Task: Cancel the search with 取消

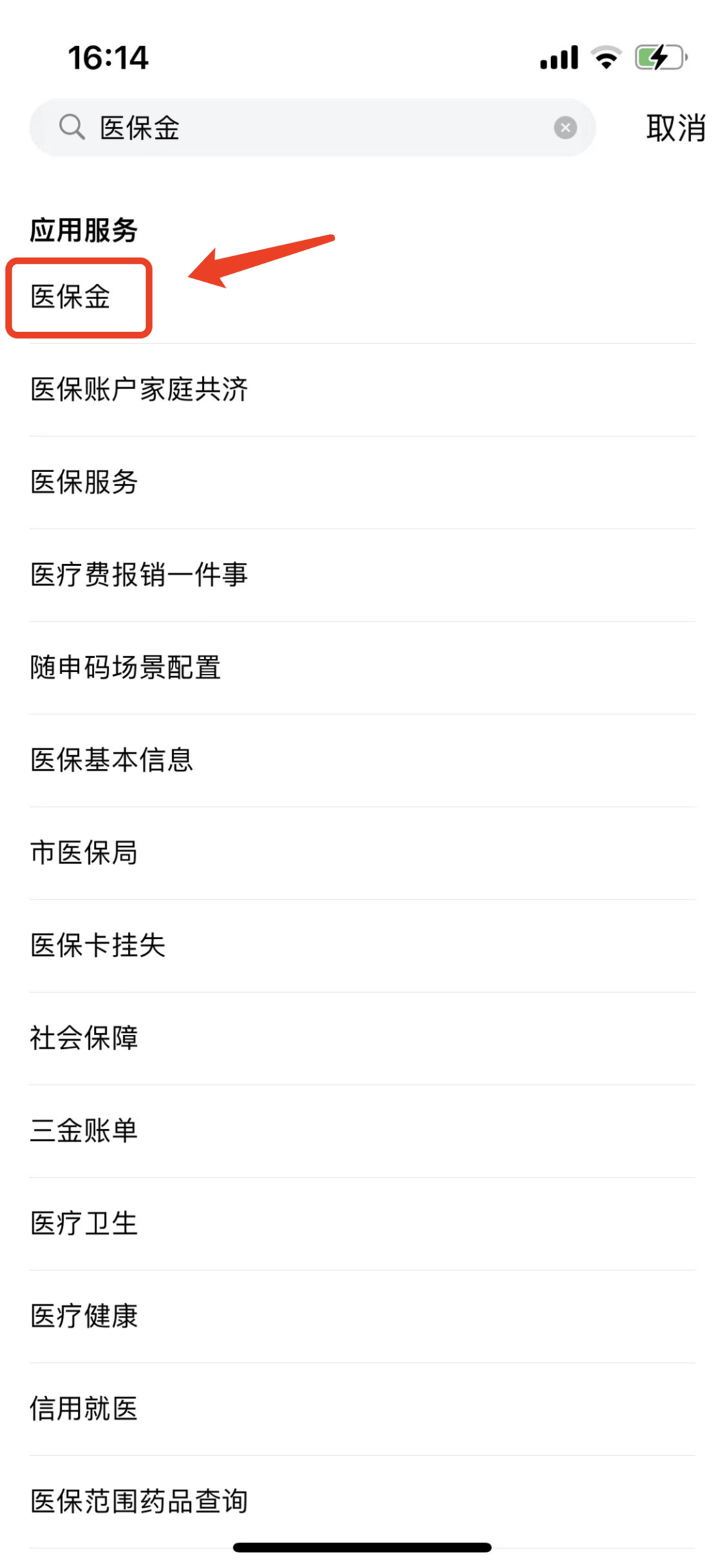Action: [675, 127]
